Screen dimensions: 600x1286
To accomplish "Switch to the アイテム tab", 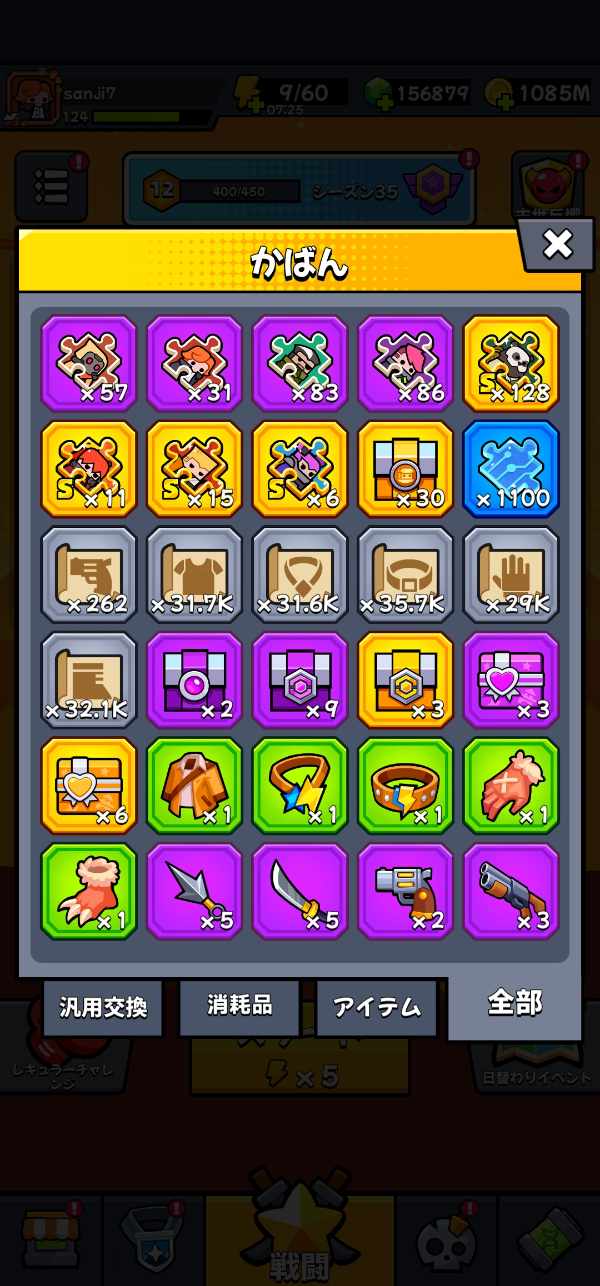I will 376,1007.
